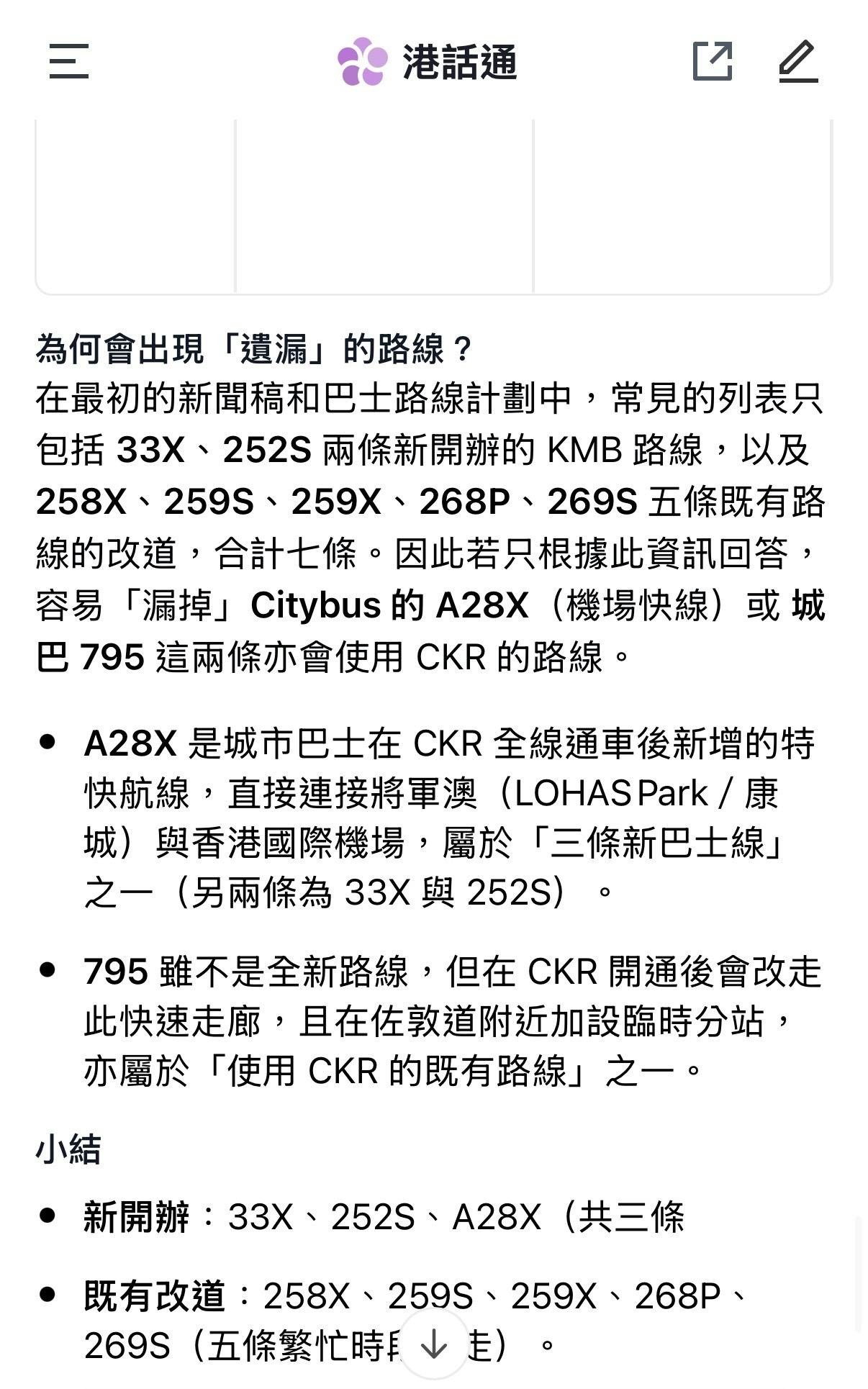Tap the heading 為何會出現「遺漏」的路線？
Image resolution: width=868 pixels, height=1389 pixels.
(250, 348)
